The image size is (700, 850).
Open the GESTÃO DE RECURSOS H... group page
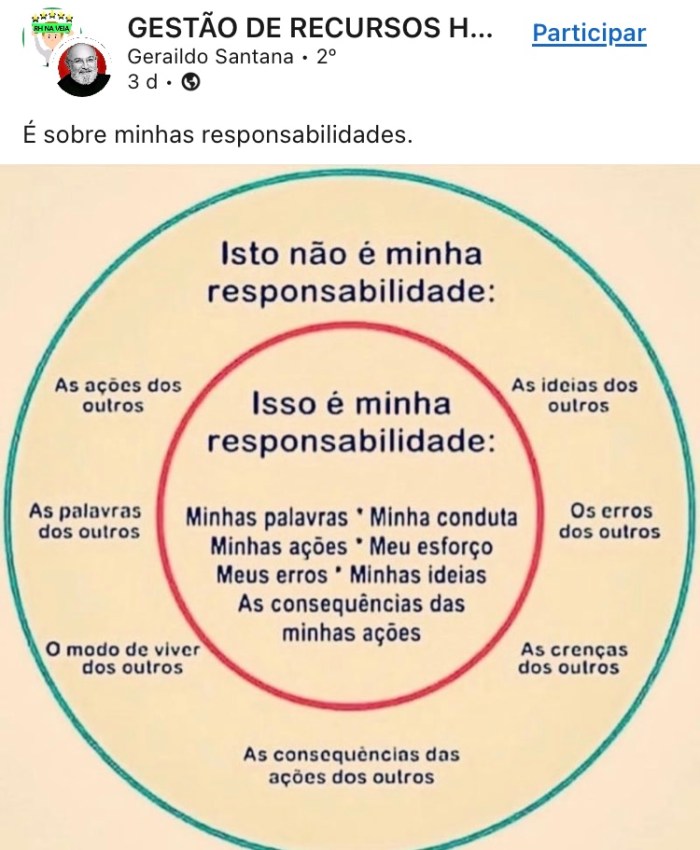point(310,30)
